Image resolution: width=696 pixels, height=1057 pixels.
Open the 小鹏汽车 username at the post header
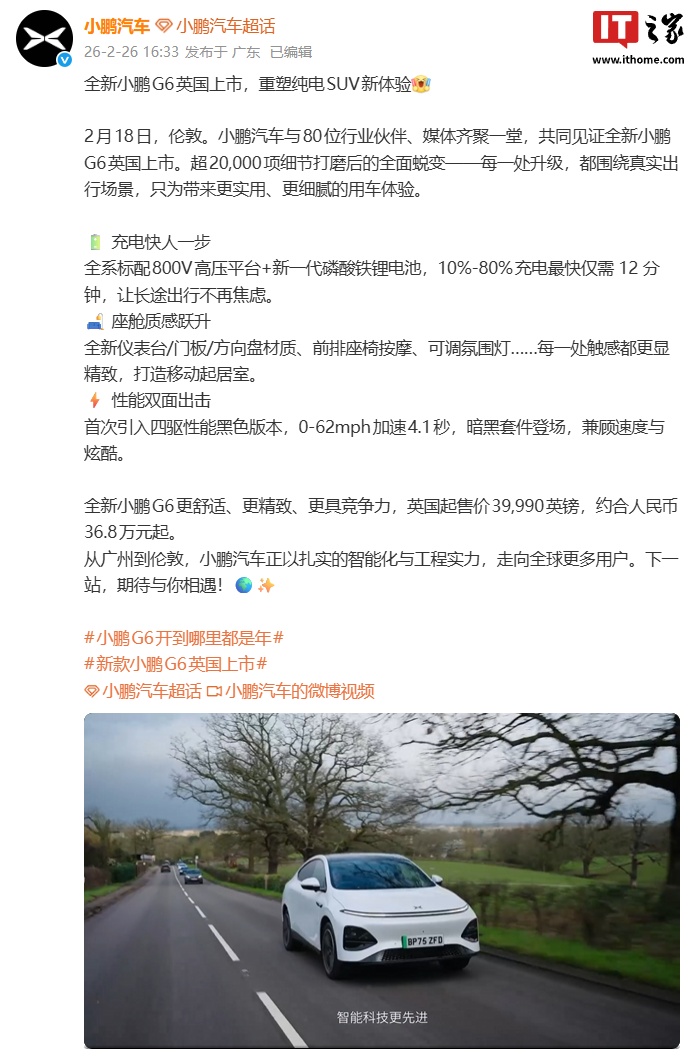(x=116, y=26)
